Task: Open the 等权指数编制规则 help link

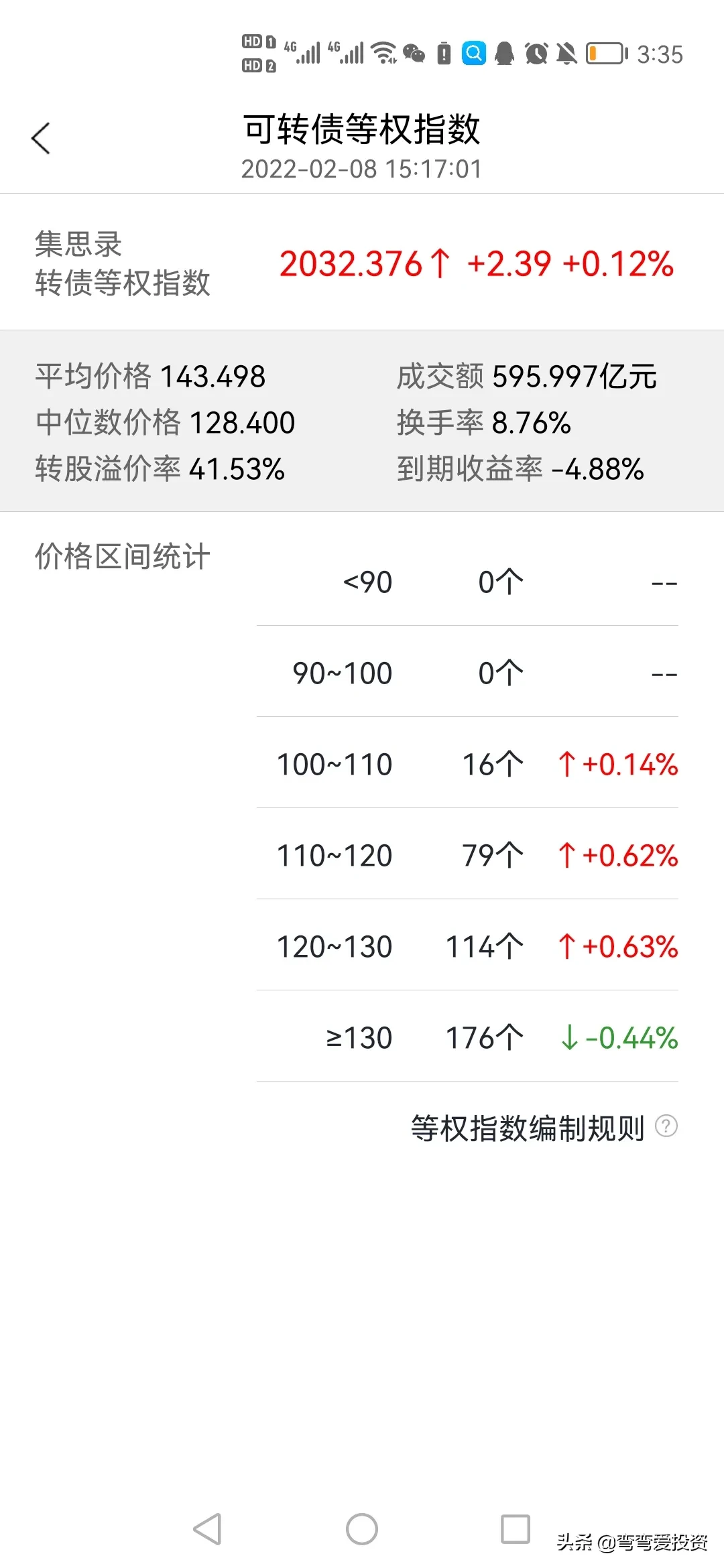Action: click(x=544, y=1128)
